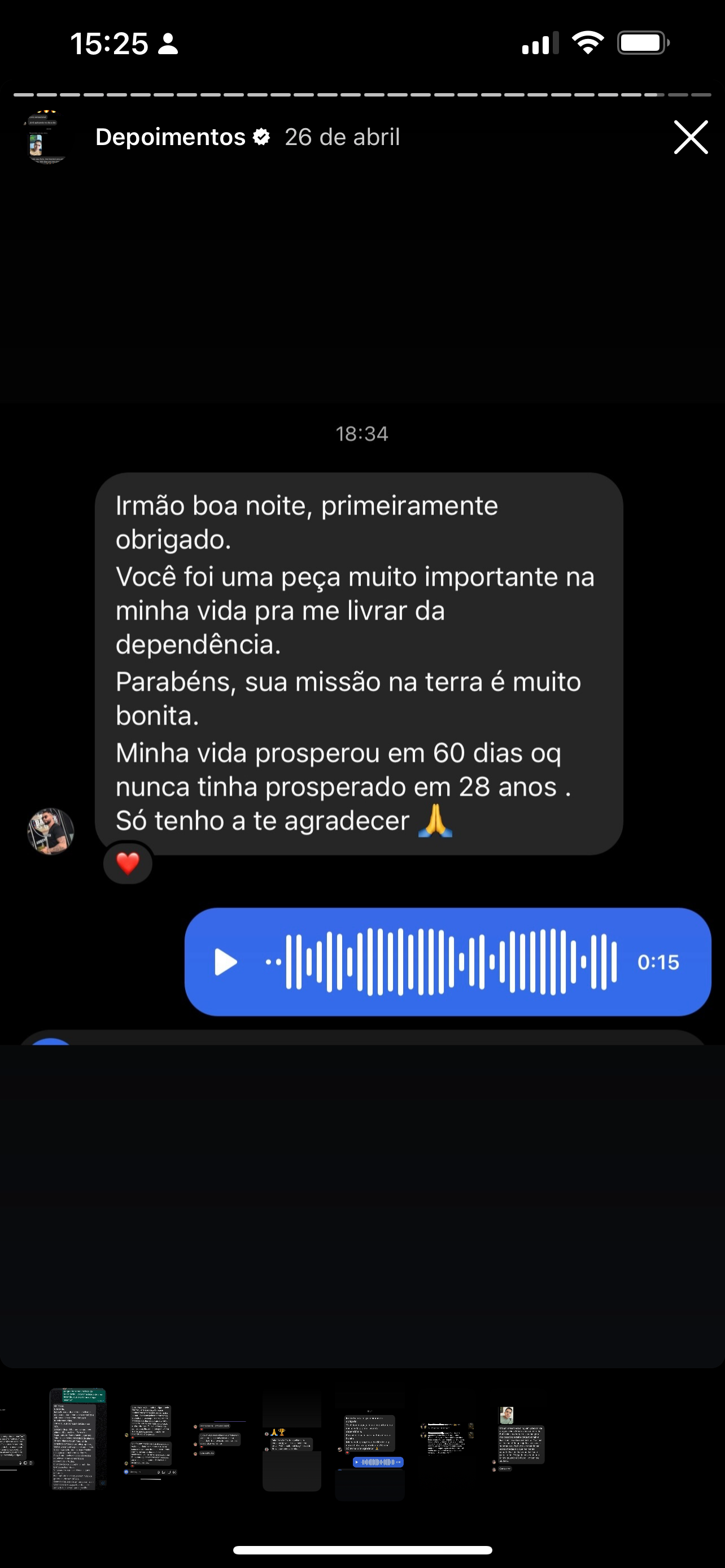Close the Depoimentos story viewer

point(691,137)
